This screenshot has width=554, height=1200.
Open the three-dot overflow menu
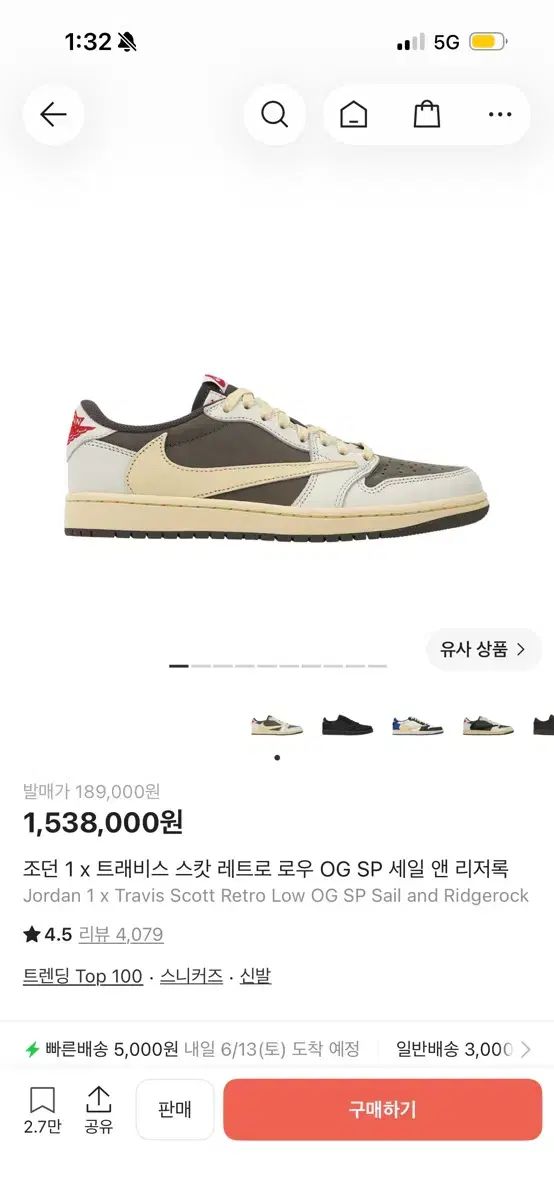pyautogui.click(x=500, y=115)
